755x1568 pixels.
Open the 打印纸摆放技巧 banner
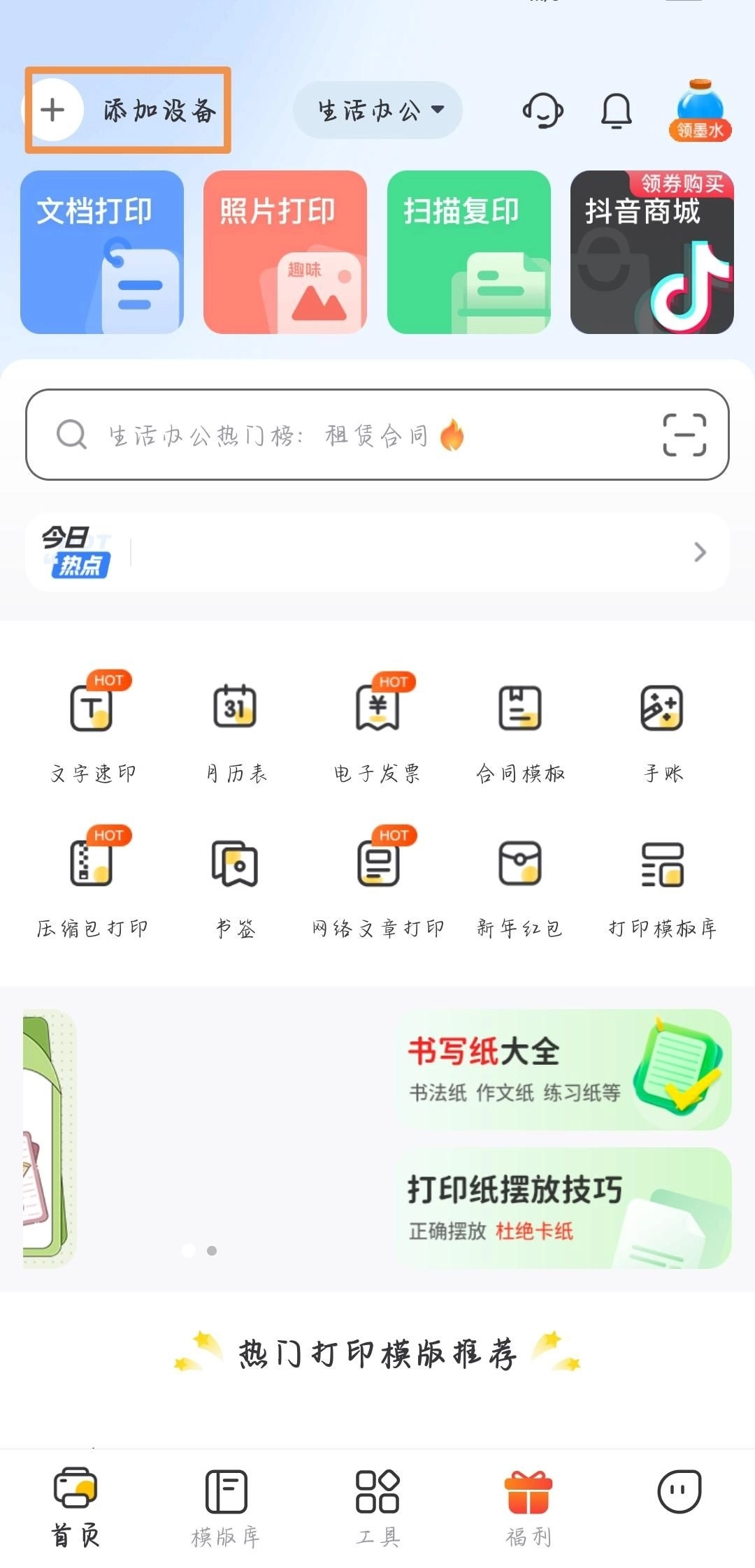563,1208
